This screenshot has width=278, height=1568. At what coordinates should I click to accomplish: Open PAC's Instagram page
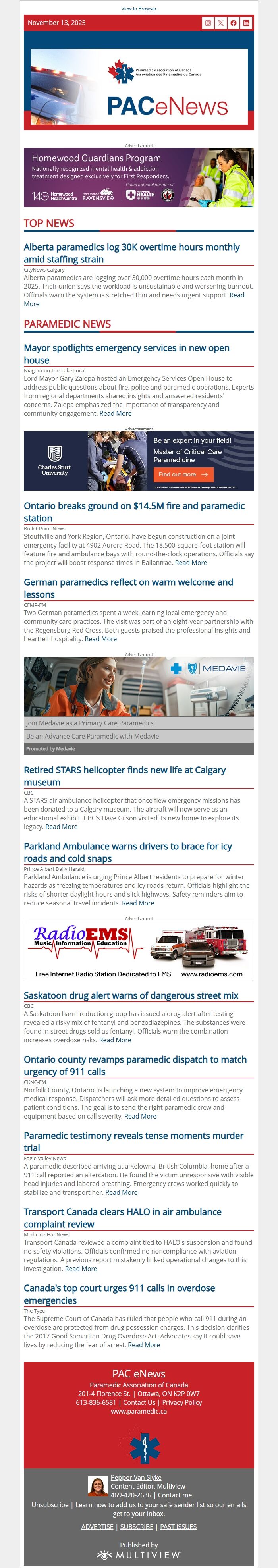click(208, 23)
